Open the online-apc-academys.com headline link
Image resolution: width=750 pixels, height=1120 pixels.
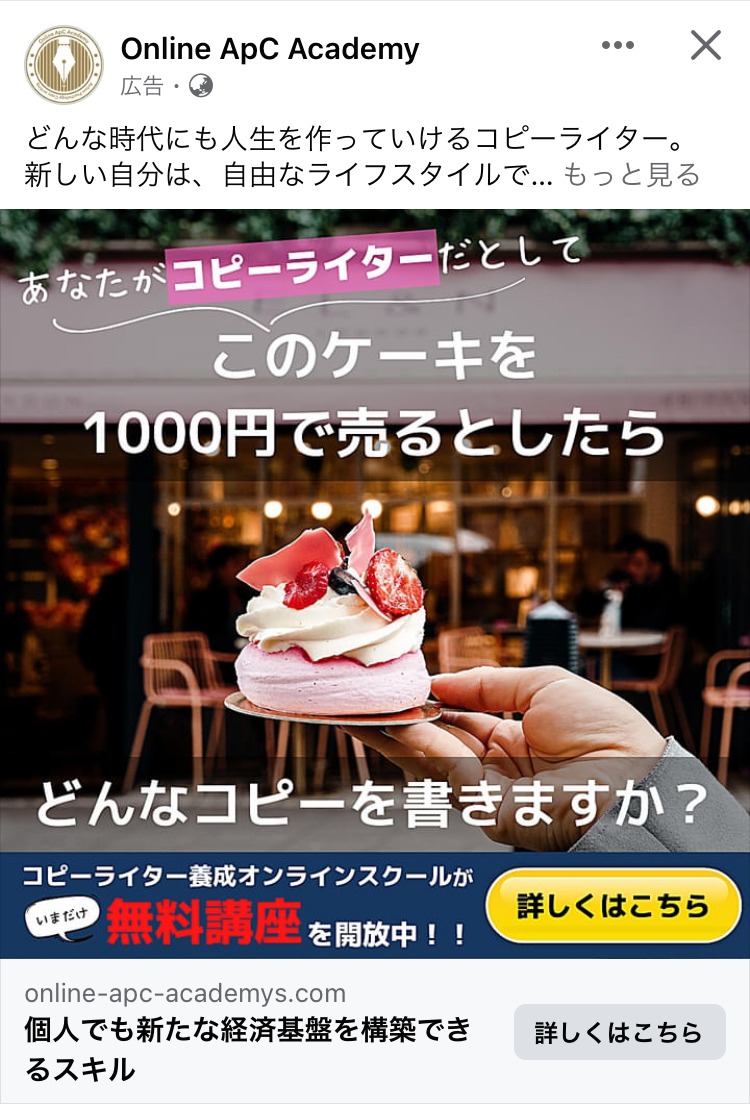tap(248, 1049)
